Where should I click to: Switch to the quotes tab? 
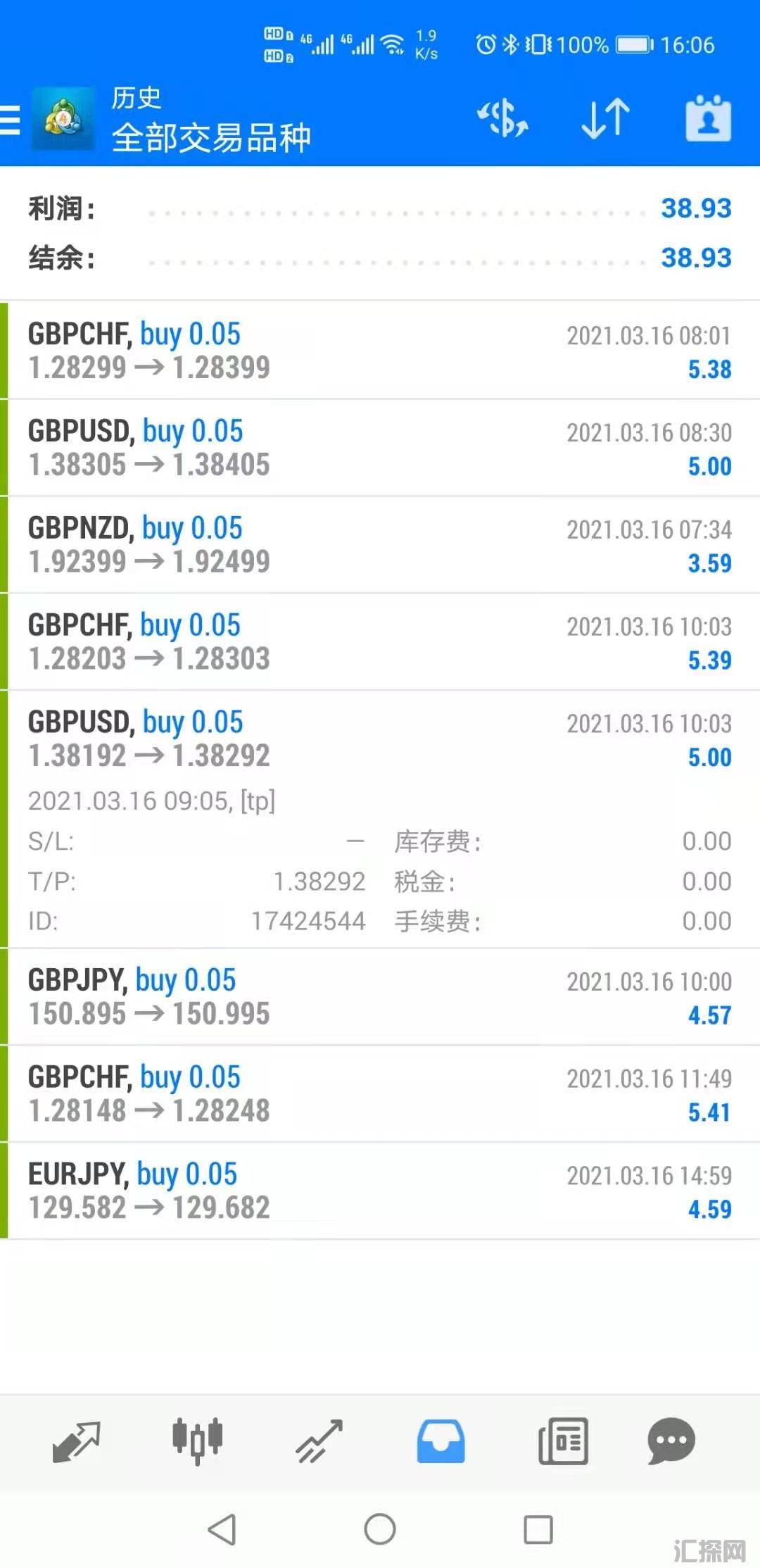(x=77, y=1441)
